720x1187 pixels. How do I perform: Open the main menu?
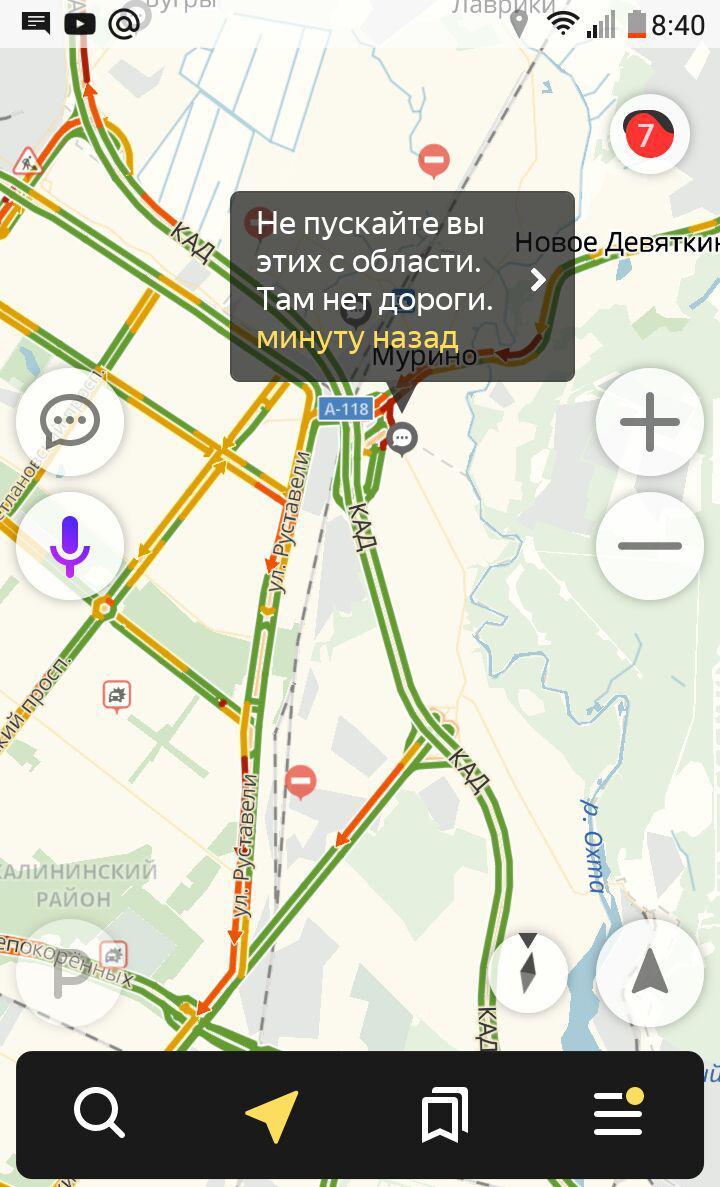[x=618, y=1113]
